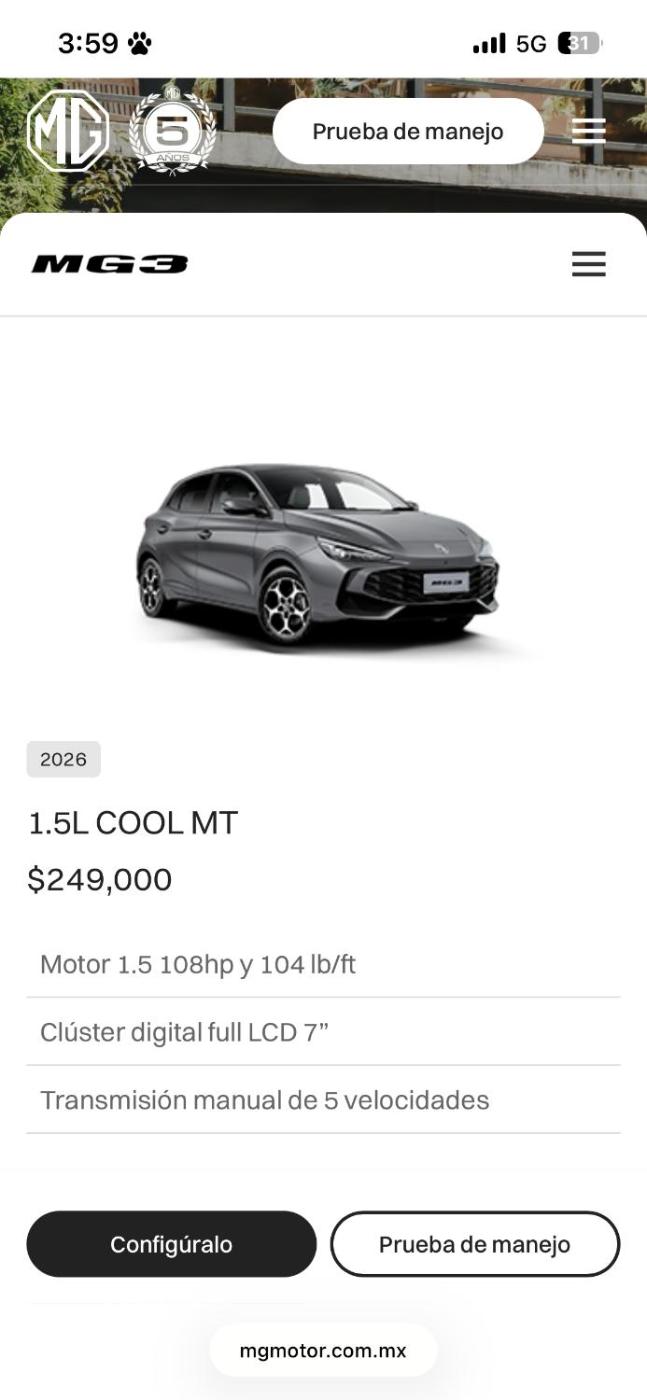Tap Prueba de manejo in the header
647x1400 pixels.
tap(407, 131)
